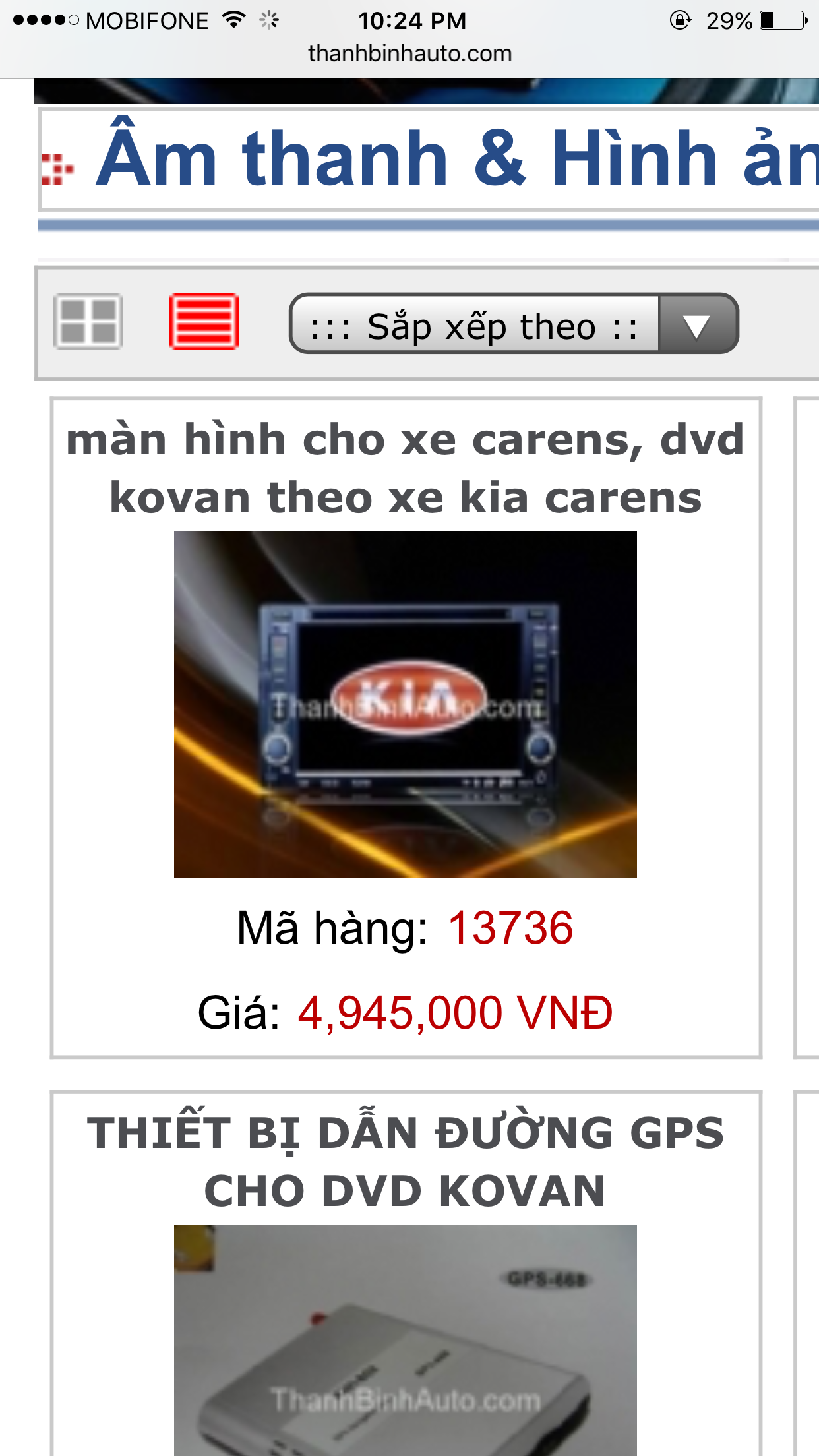This screenshot has height=1456, width=819.
Task: Open the Sắp xếp theo sort dropdown
Action: 513,324
